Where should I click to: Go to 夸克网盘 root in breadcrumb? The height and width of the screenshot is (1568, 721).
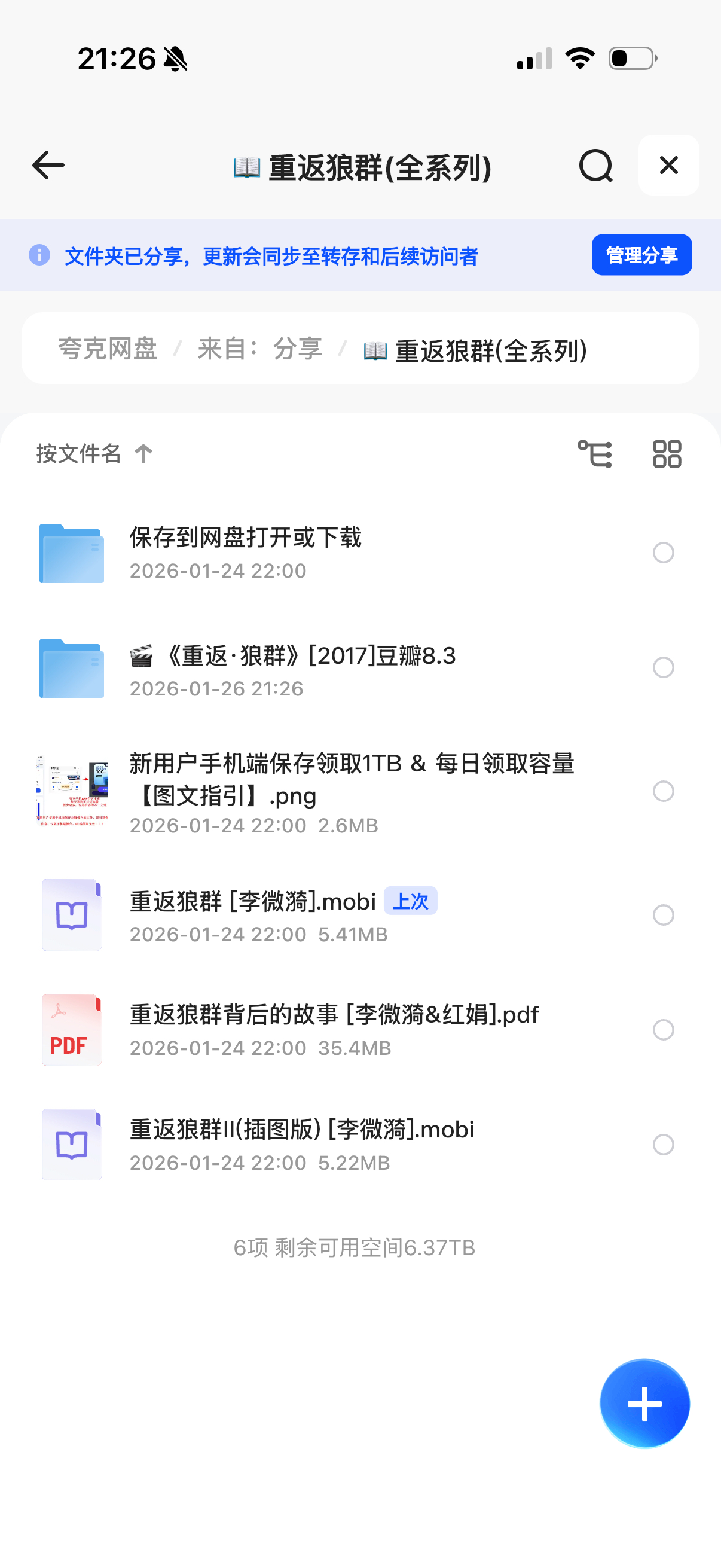coord(108,349)
